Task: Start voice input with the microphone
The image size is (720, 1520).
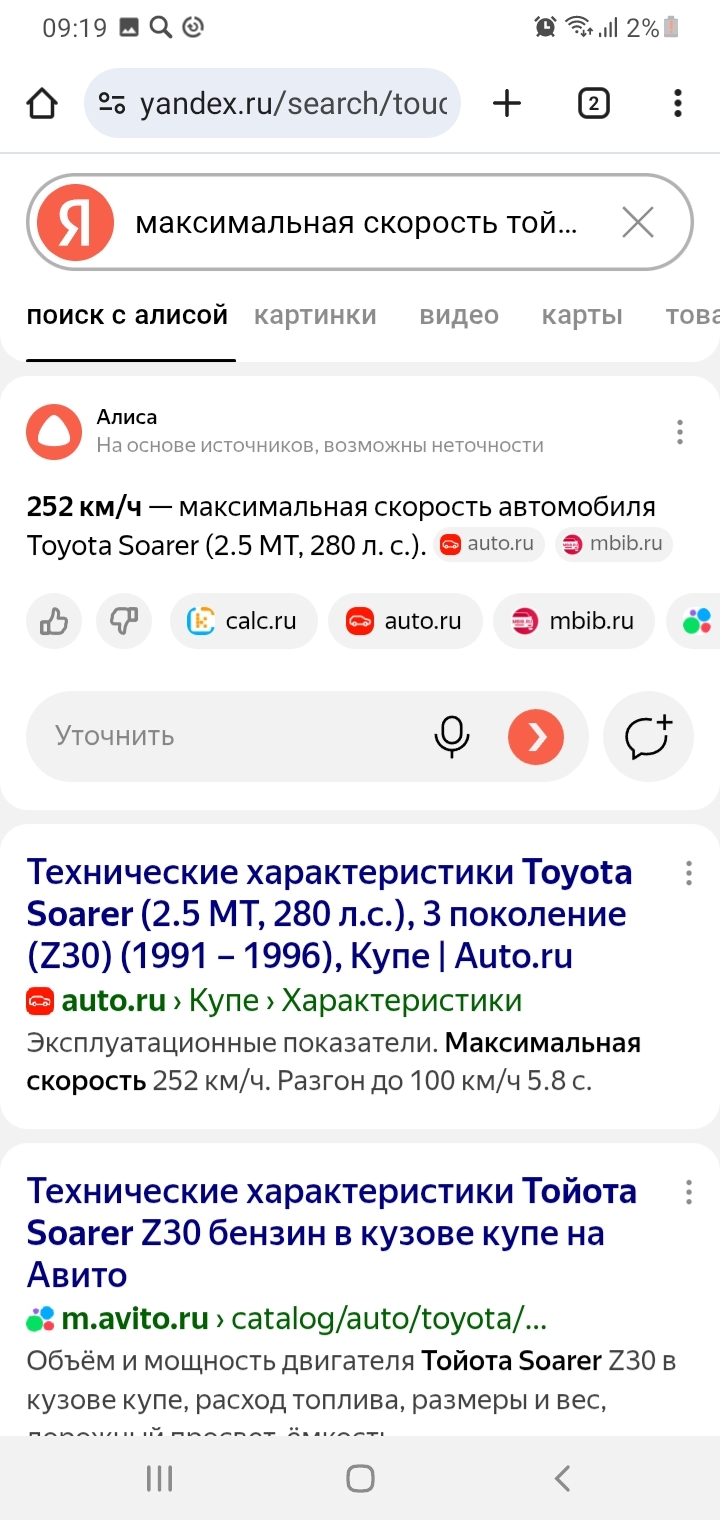Action: coord(451,736)
